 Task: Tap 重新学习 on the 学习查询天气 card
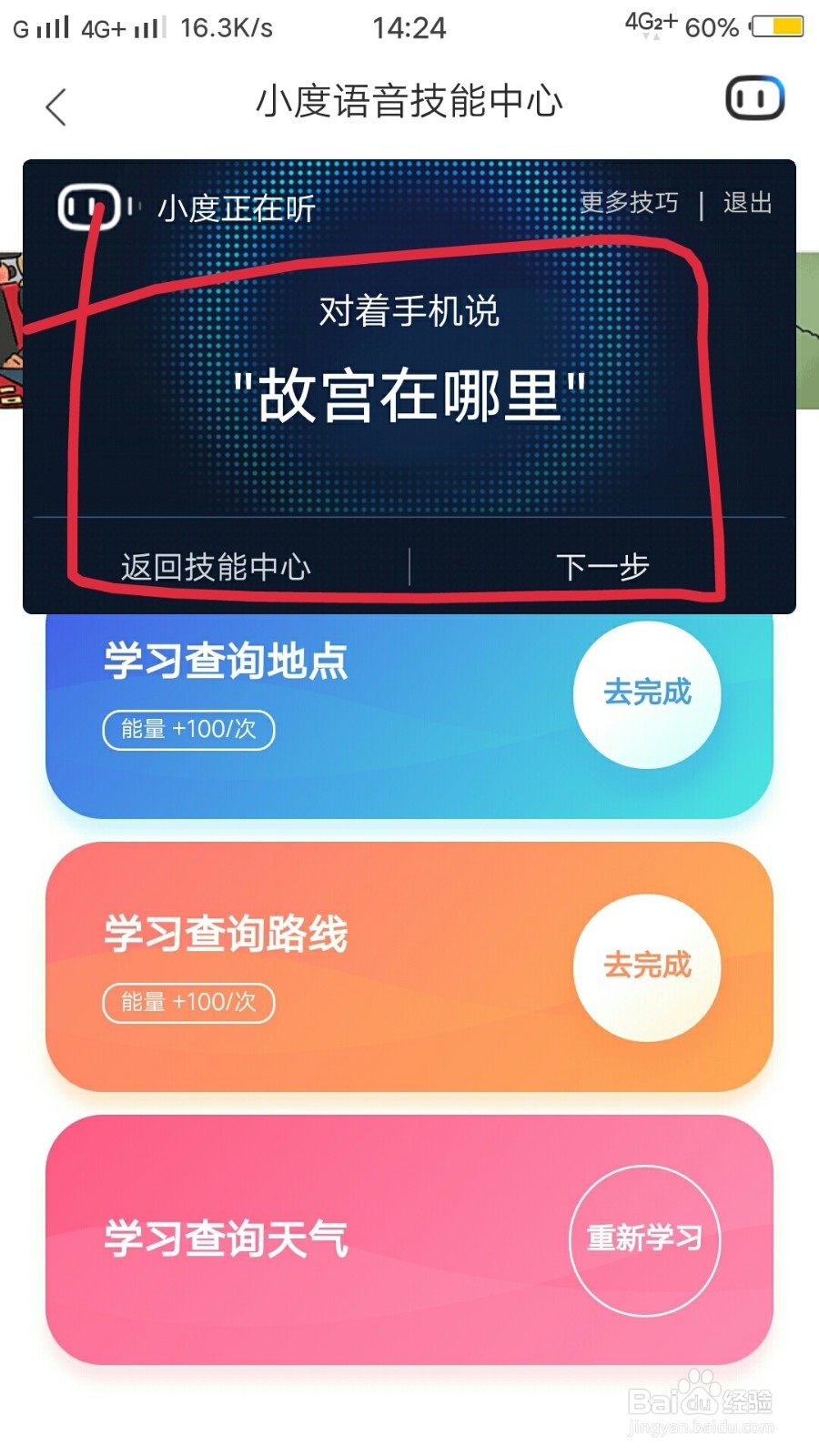pyautogui.click(x=644, y=1238)
